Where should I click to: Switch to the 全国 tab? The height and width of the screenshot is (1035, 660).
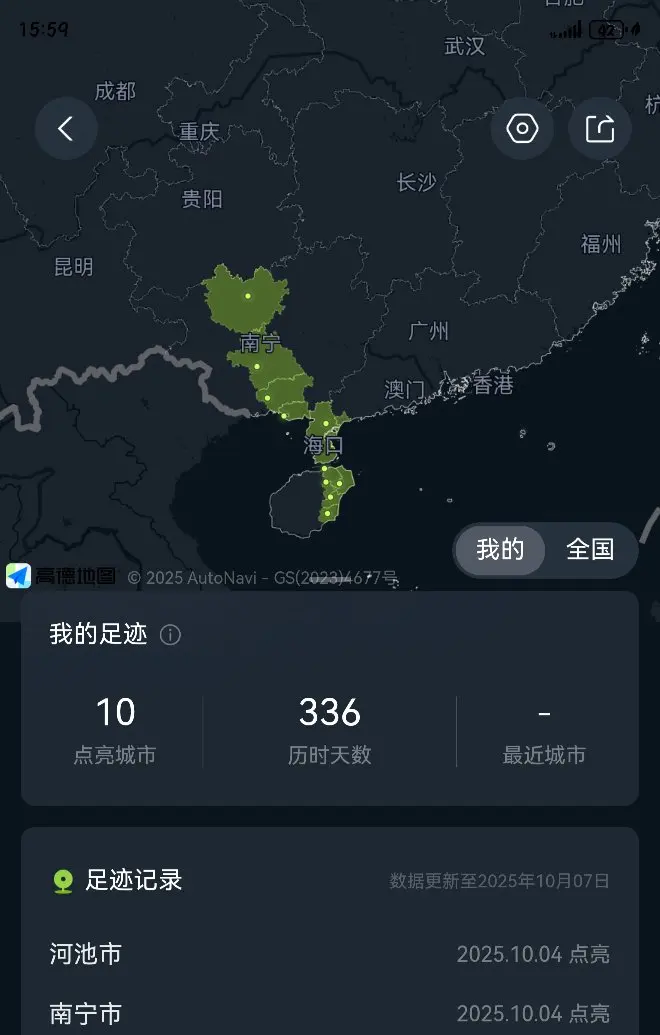[x=590, y=549]
